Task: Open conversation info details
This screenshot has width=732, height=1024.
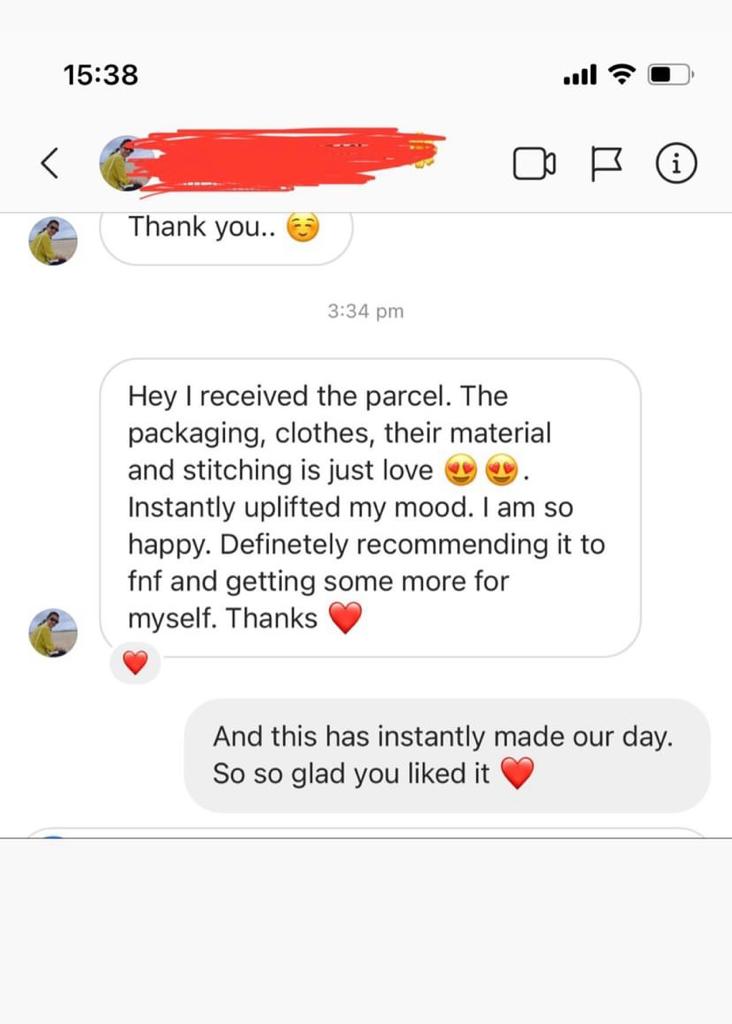Action: [676, 163]
